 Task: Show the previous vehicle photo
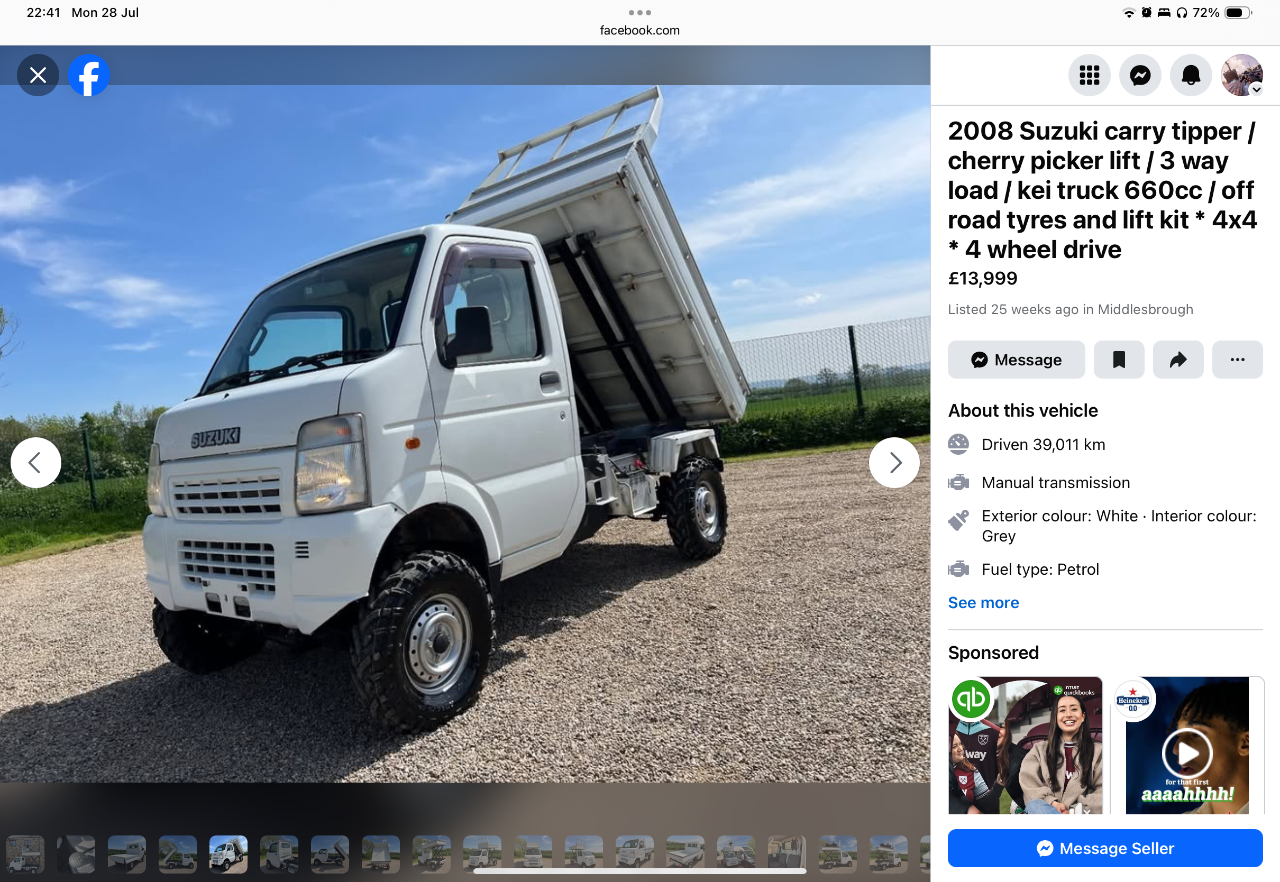coord(36,463)
